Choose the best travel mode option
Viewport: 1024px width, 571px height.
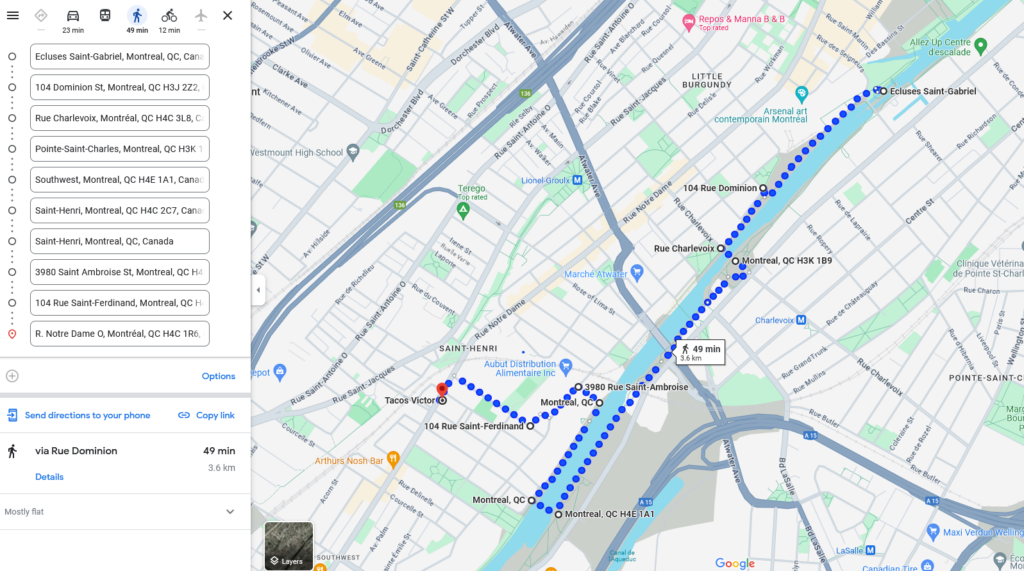click(41, 16)
